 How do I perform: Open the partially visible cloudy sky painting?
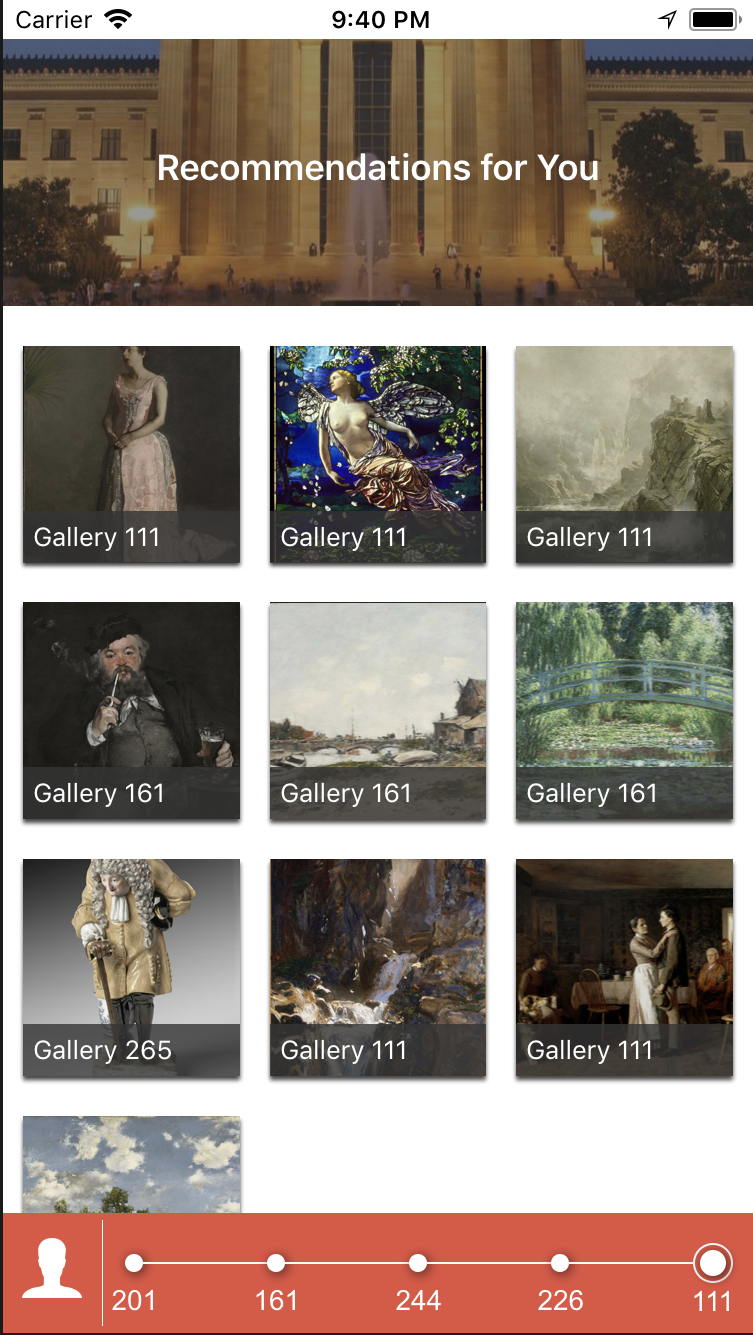tap(131, 1164)
